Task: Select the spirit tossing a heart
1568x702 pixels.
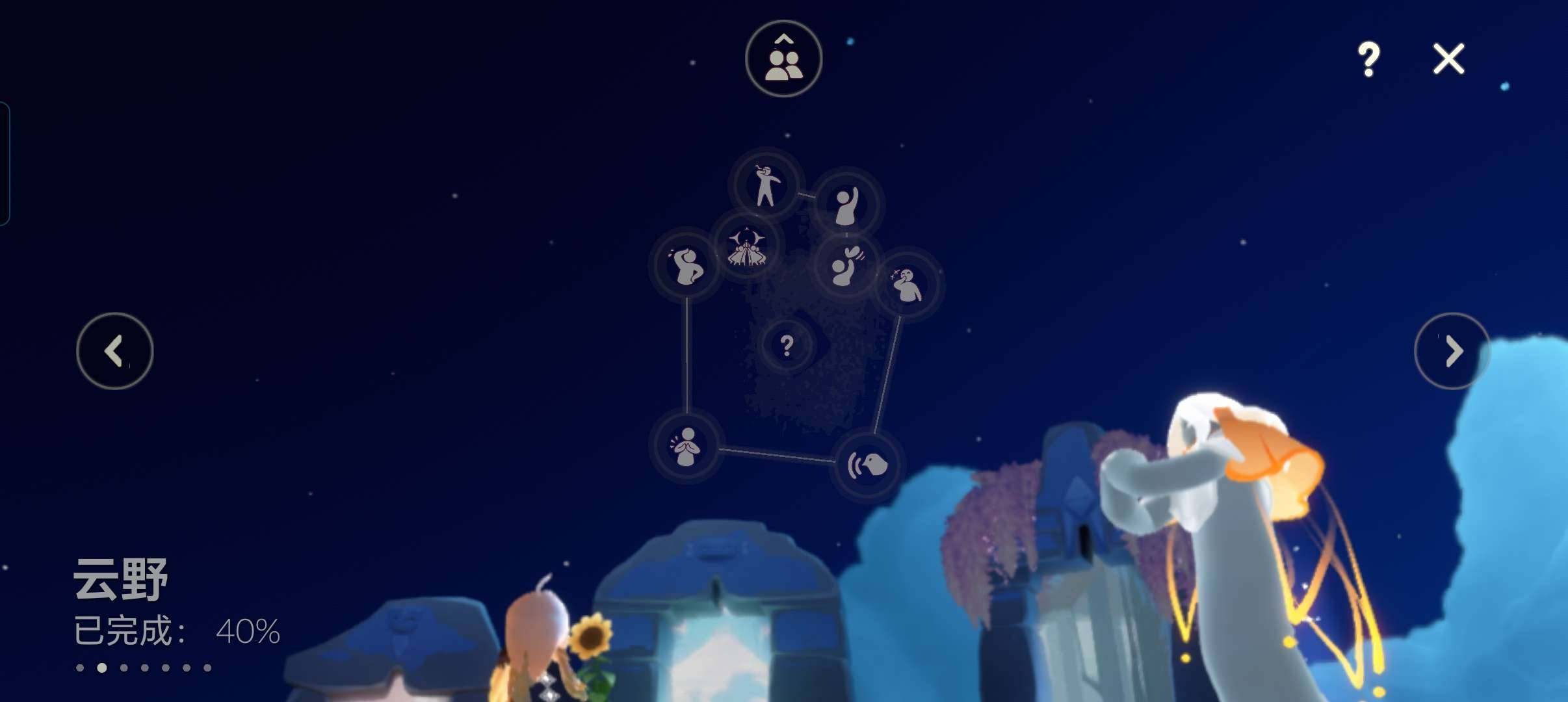Action: pos(846,265)
